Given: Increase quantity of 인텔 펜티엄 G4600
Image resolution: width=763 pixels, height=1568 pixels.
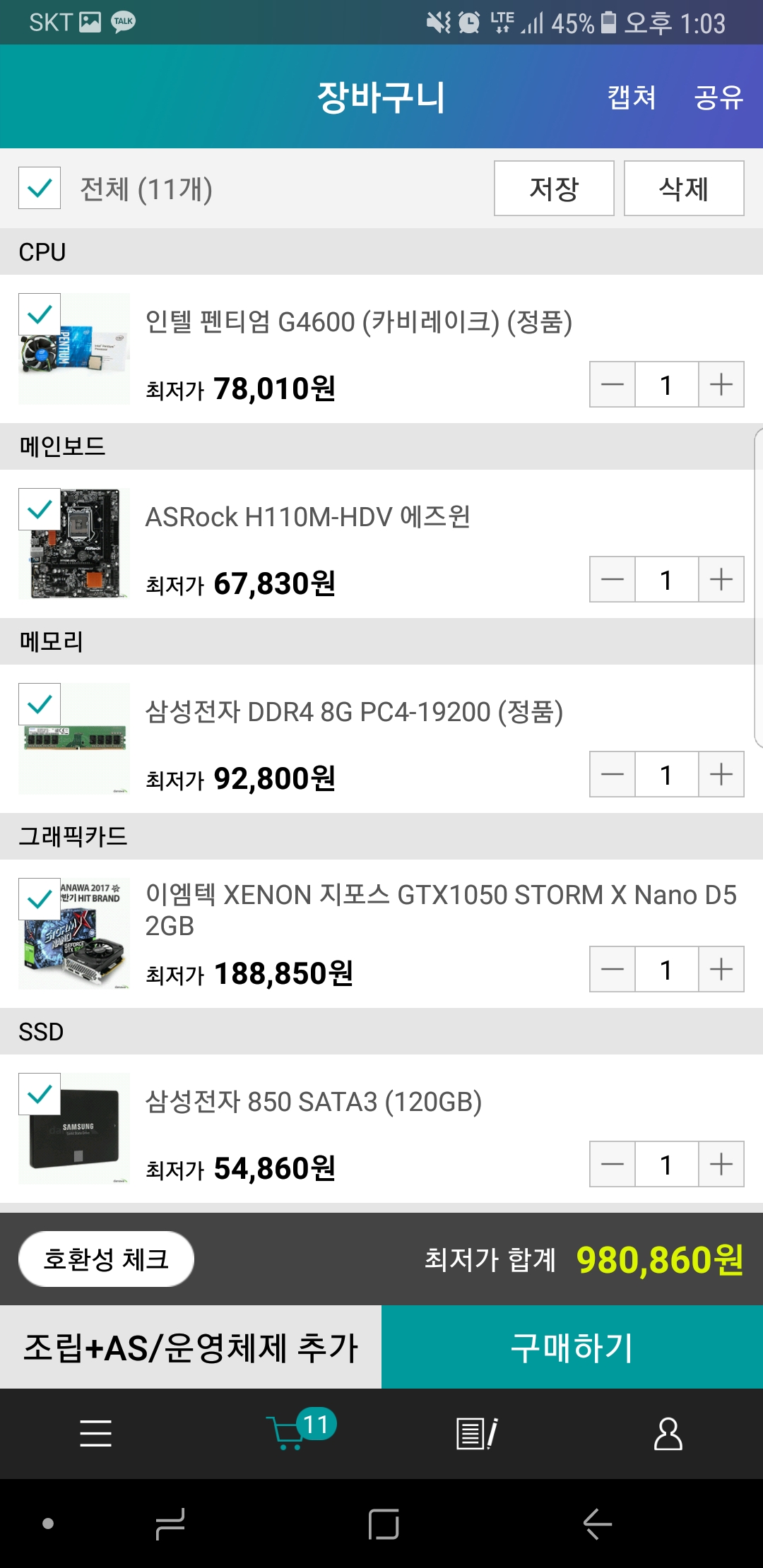Looking at the screenshot, I should click(x=721, y=384).
